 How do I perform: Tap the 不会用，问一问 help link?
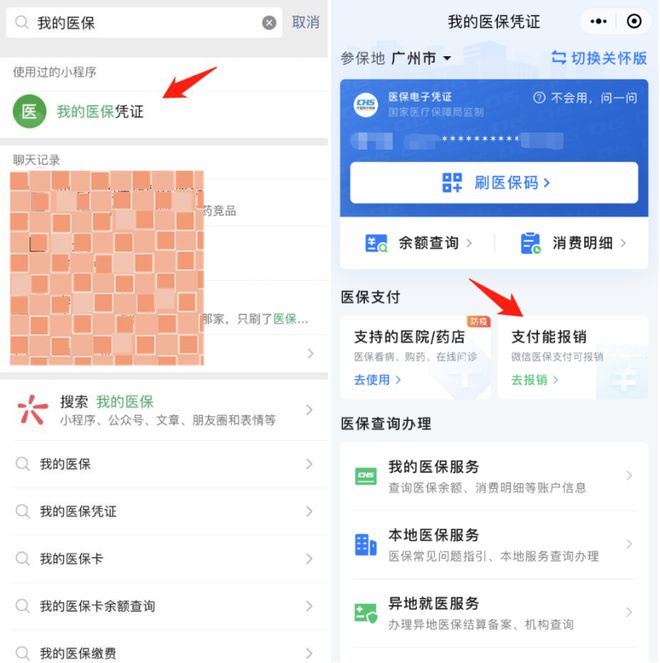(585, 98)
